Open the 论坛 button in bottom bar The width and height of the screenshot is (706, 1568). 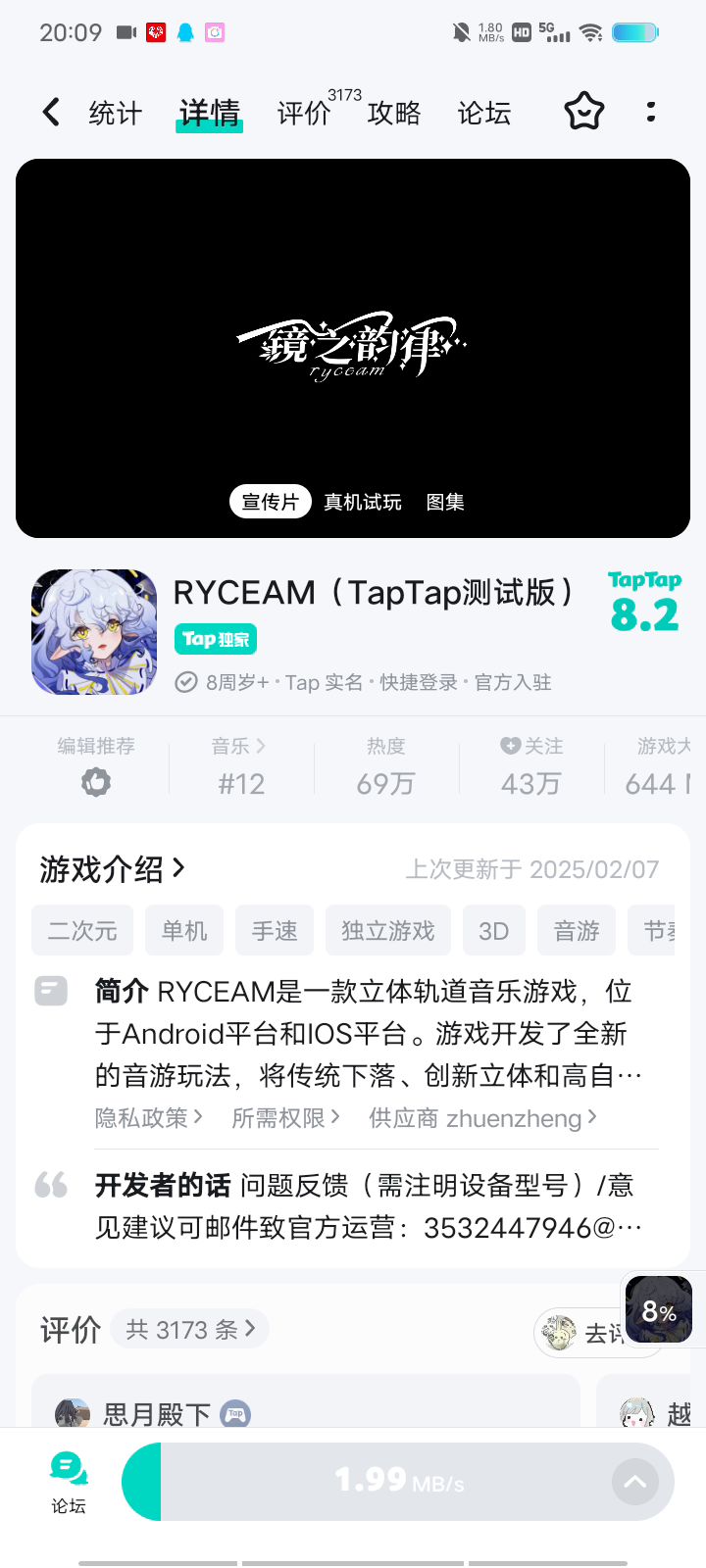click(x=69, y=1481)
